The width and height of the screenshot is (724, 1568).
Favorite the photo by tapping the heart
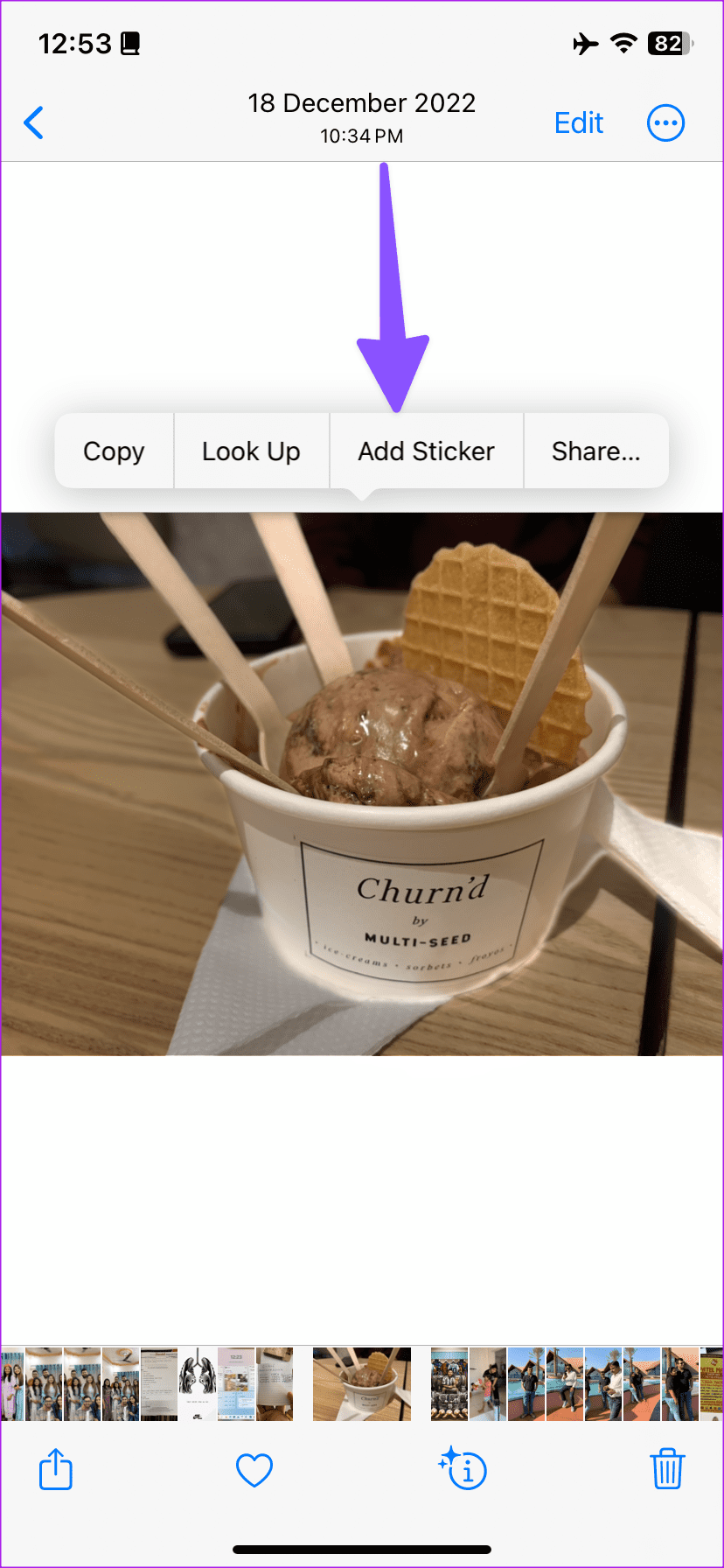pyautogui.click(x=254, y=1469)
